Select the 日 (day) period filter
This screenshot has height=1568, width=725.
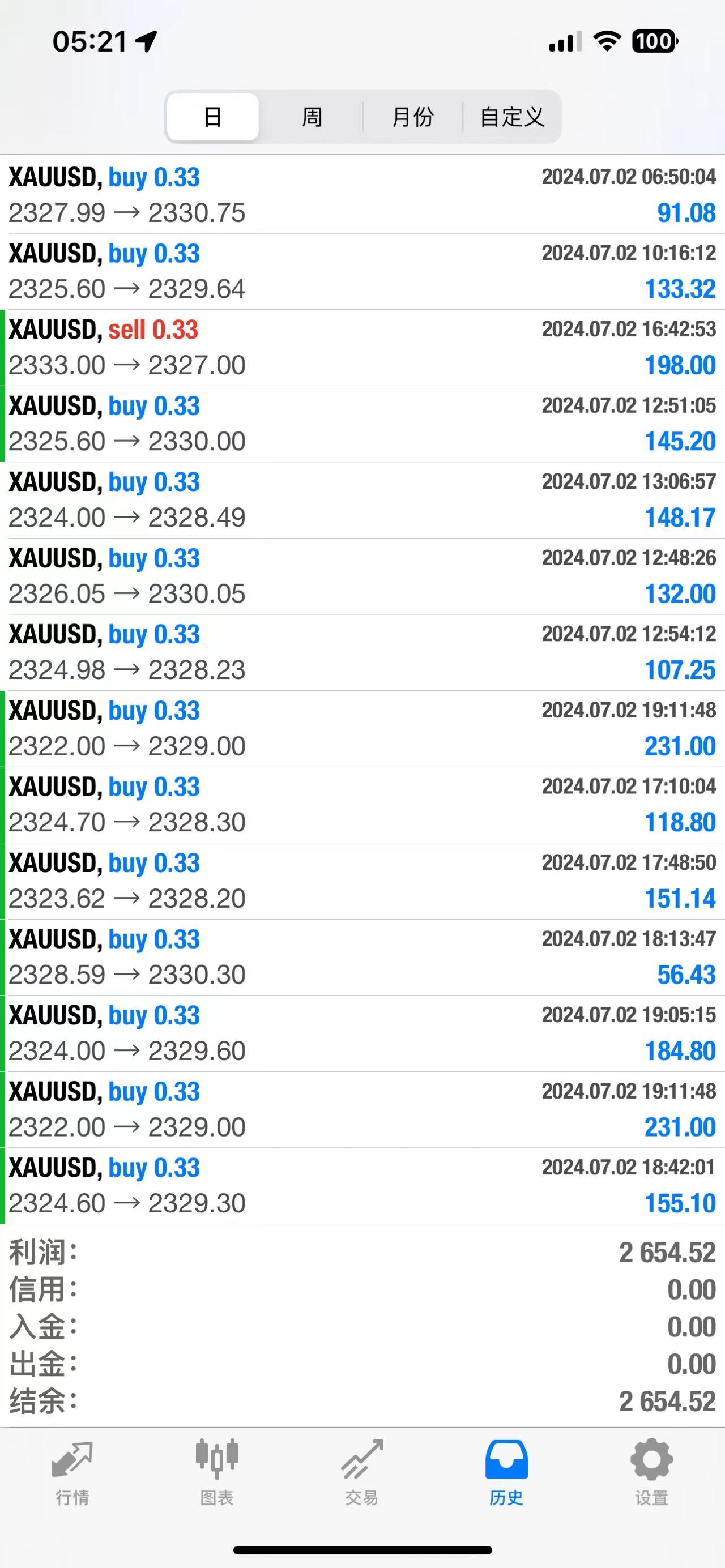coord(212,117)
